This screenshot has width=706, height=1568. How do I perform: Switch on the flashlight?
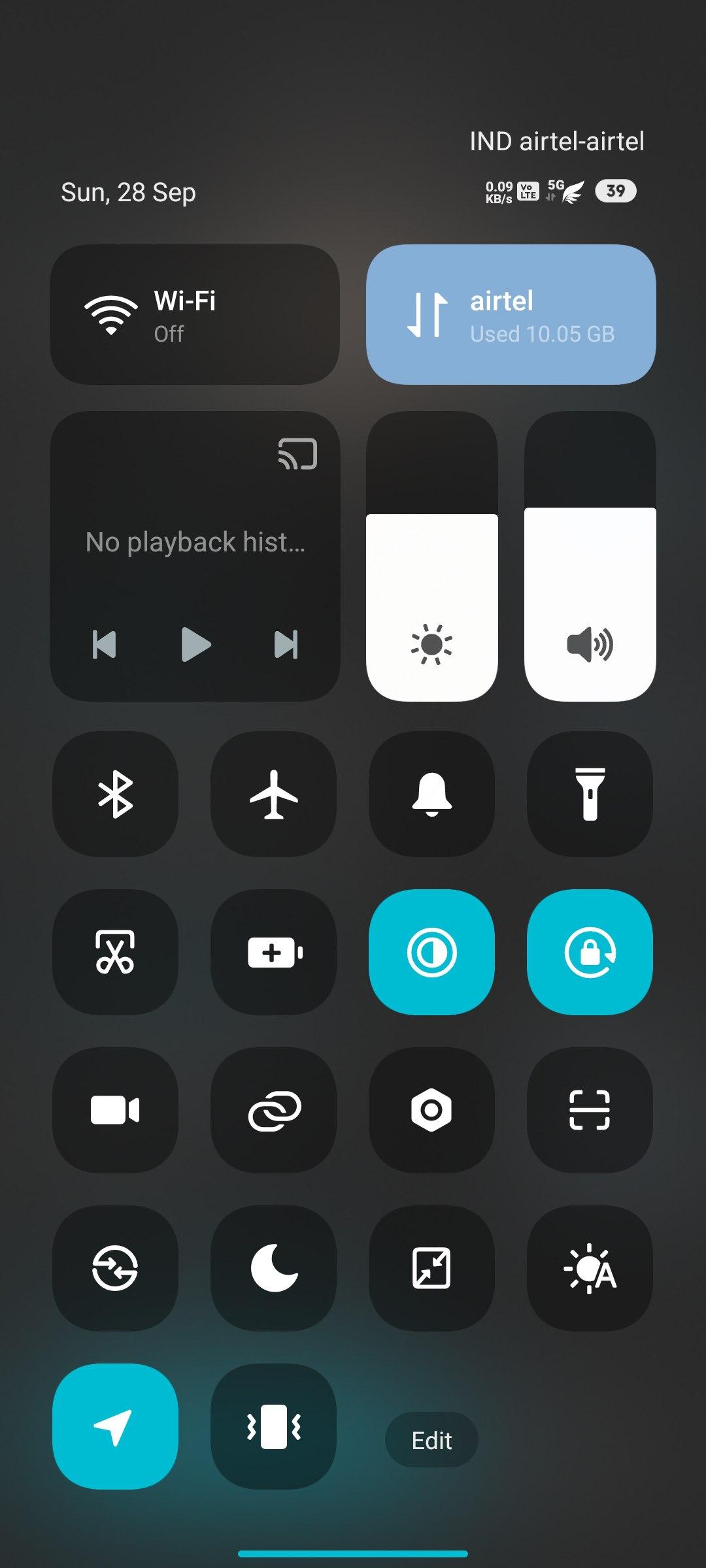590,794
